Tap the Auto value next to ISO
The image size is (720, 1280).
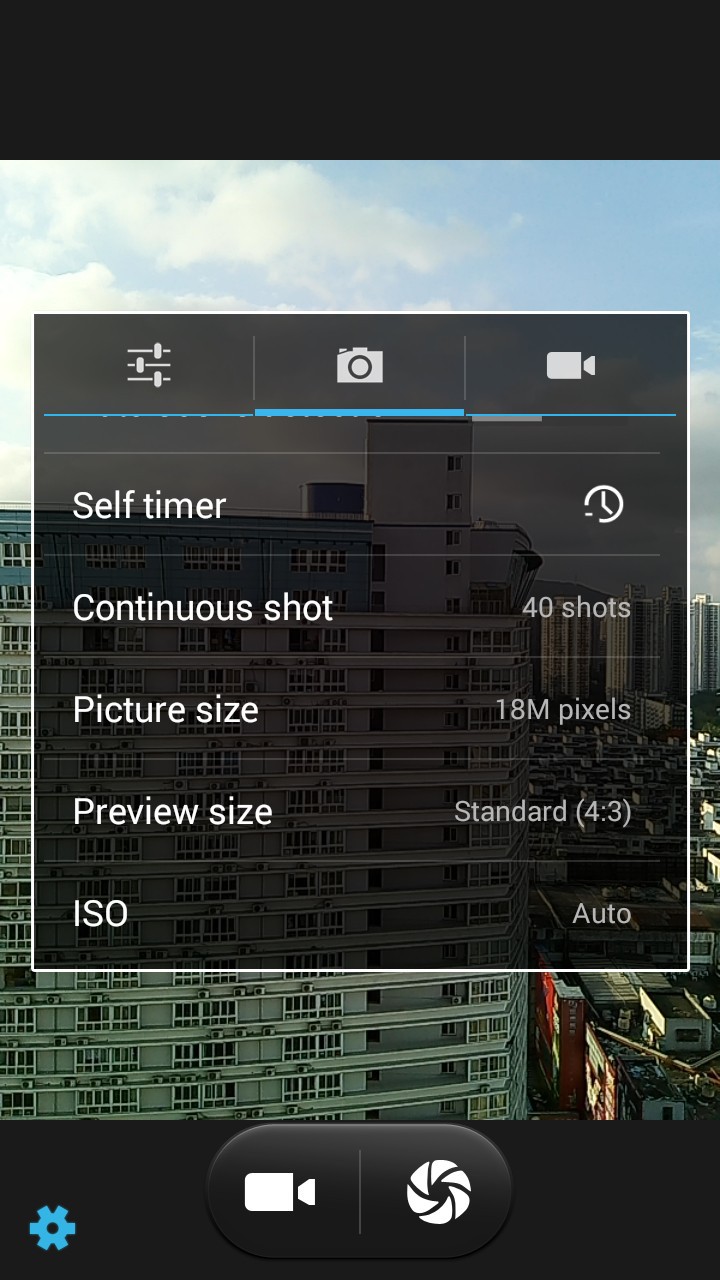pyautogui.click(x=600, y=912)
